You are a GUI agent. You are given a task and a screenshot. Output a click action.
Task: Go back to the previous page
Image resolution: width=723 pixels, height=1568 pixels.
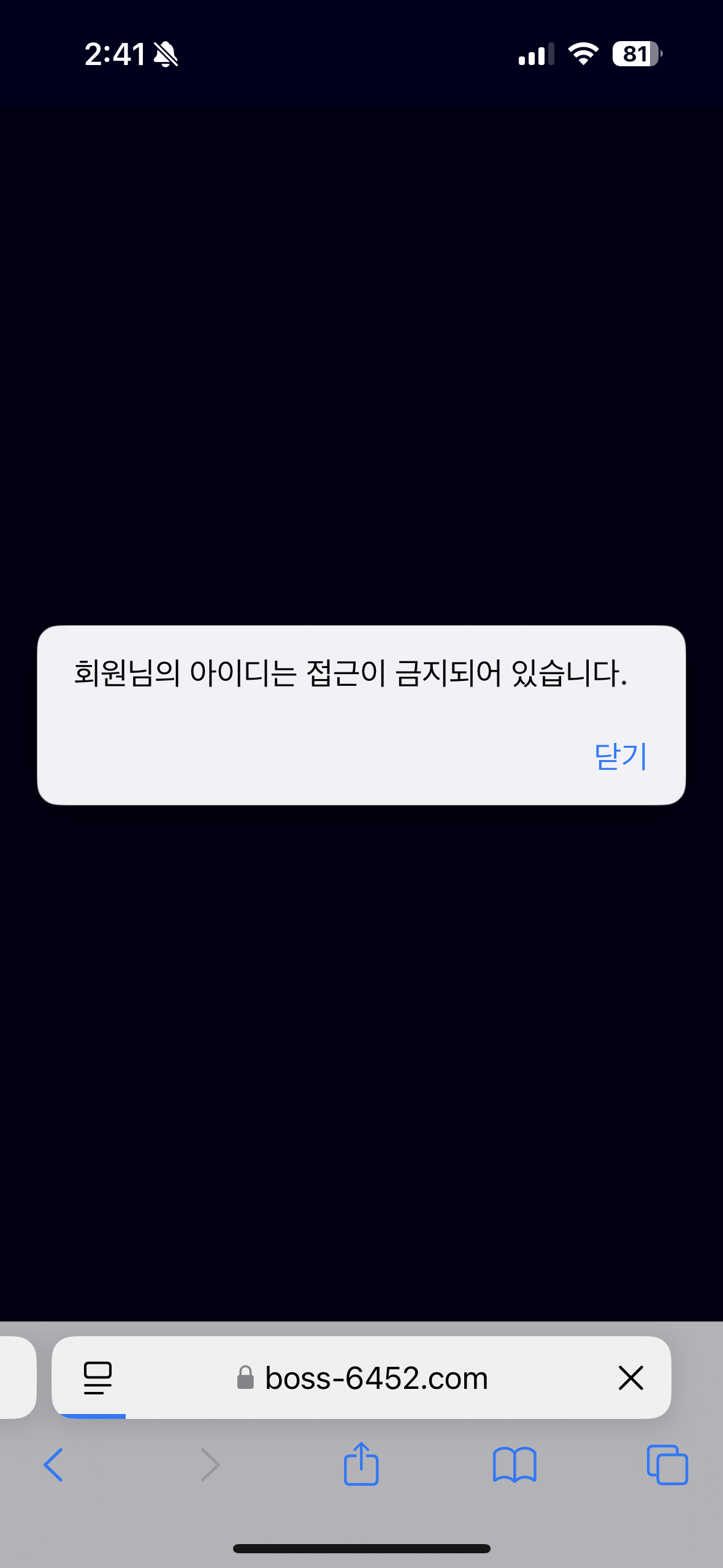pyautogui.click(x=53, y=1465)
